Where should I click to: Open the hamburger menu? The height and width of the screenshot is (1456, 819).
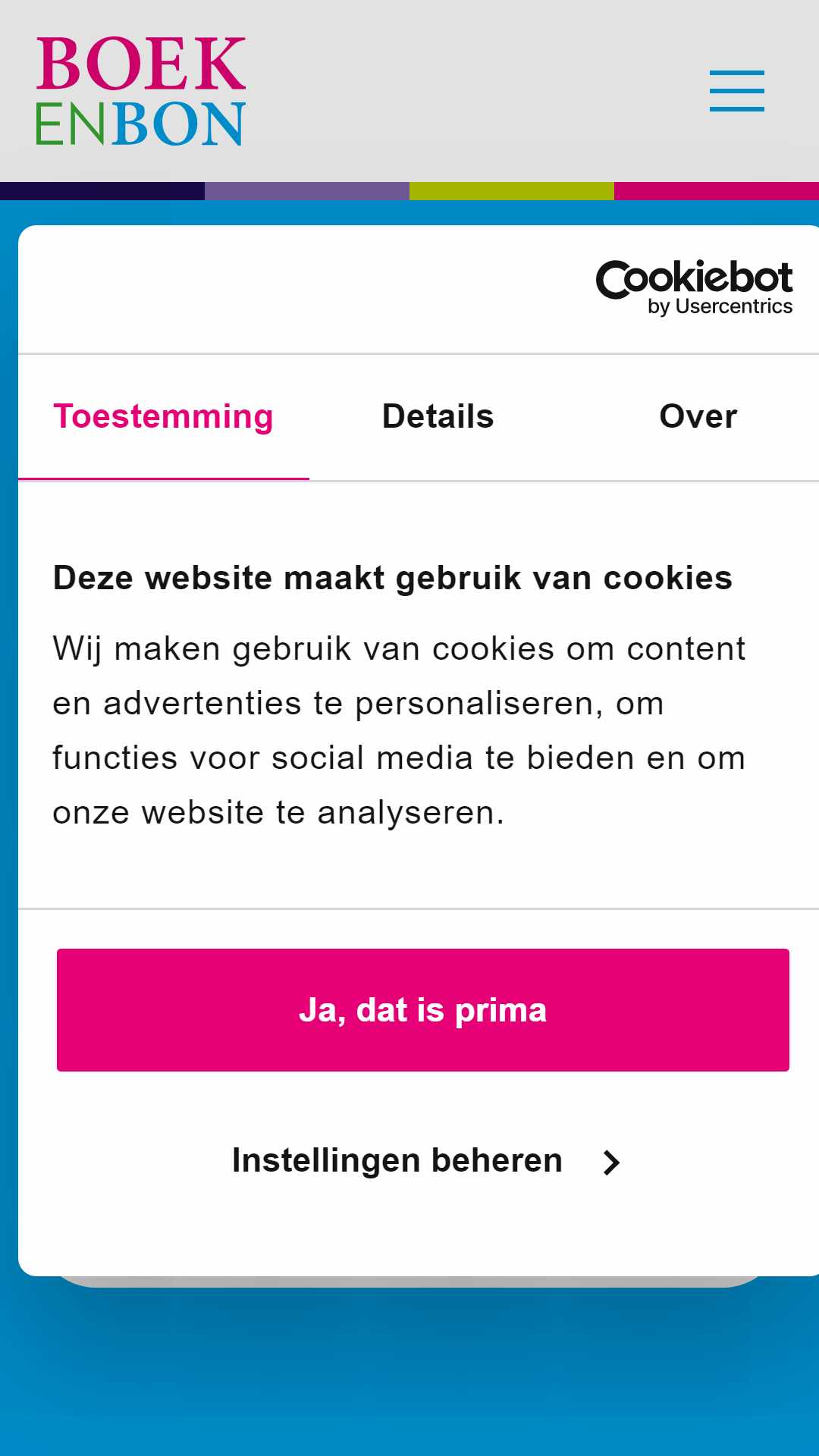pos(736,91)
